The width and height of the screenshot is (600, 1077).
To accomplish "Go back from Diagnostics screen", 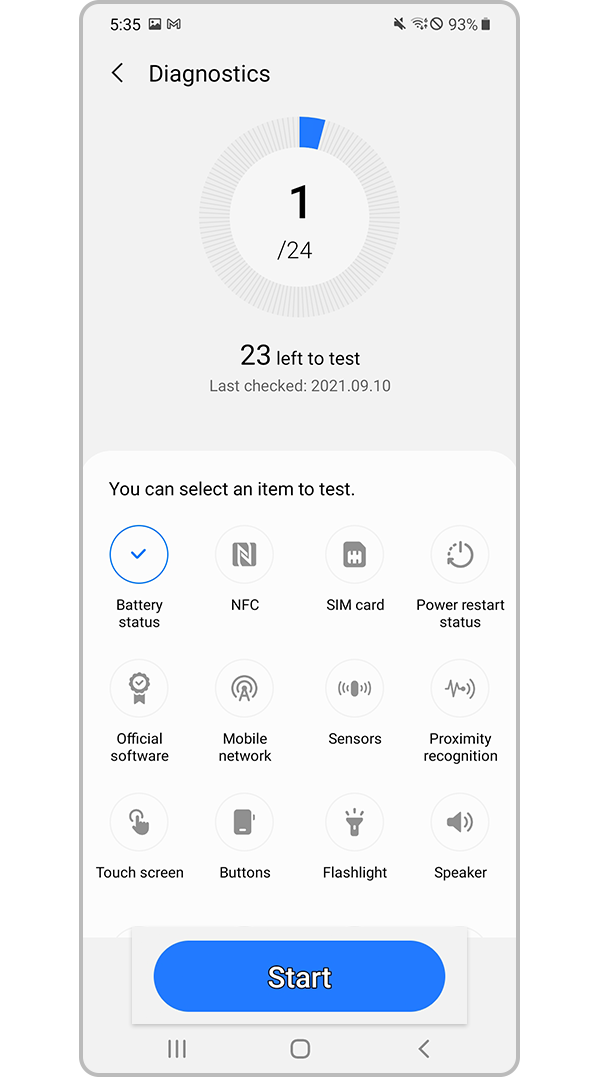I will (x=118, y=73).
